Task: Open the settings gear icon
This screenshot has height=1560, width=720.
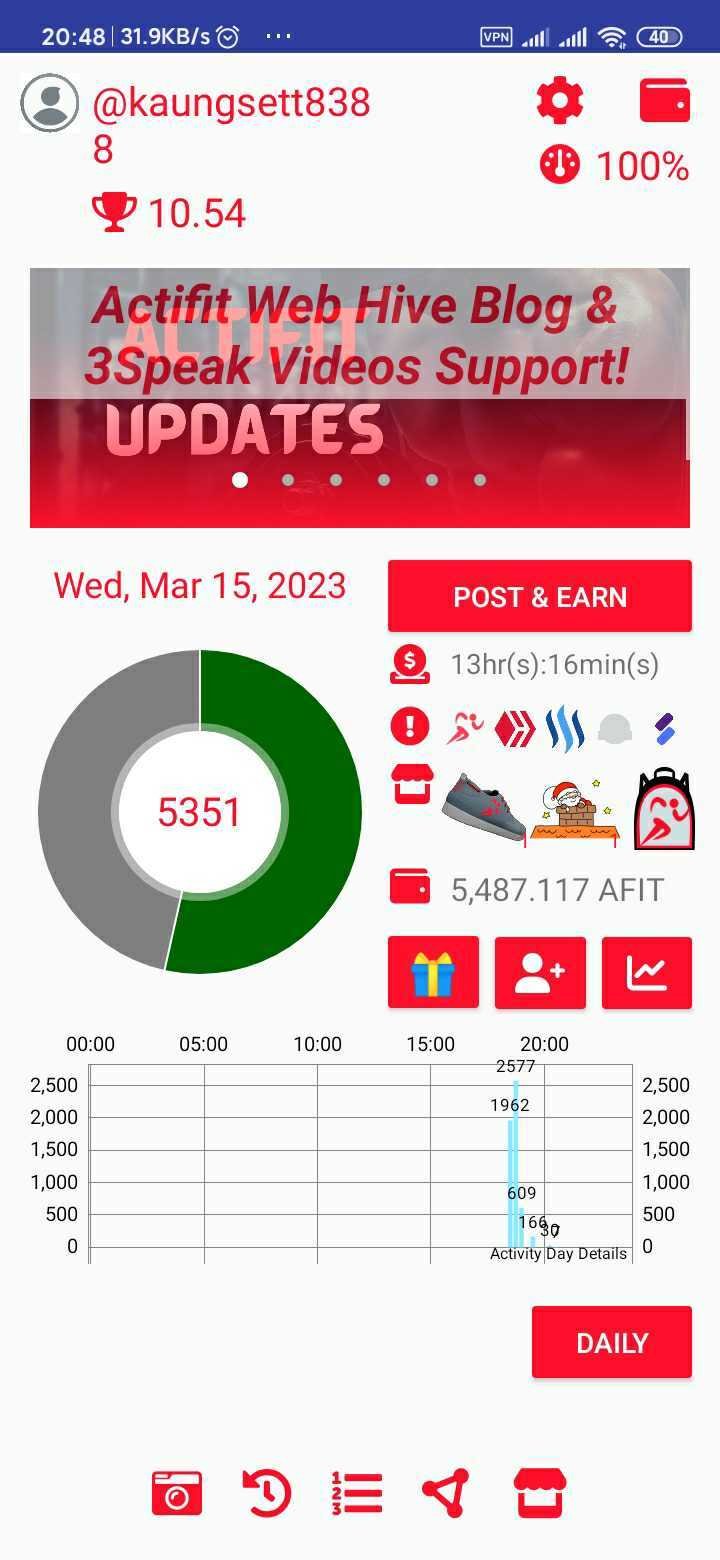Action: click(560, 101)
